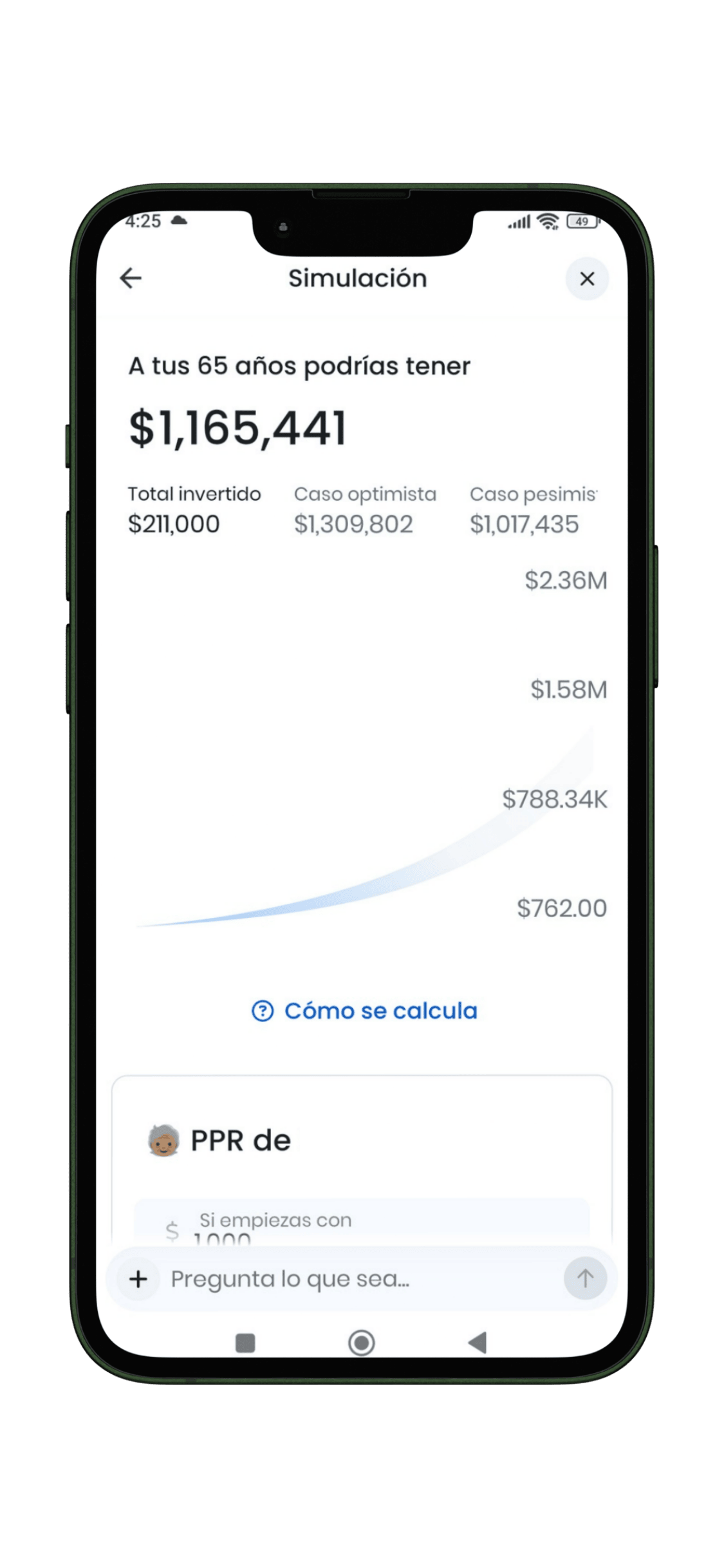724x1568 pixels.
Task: Select the Caso optimista value
Action: click(355, 524)
